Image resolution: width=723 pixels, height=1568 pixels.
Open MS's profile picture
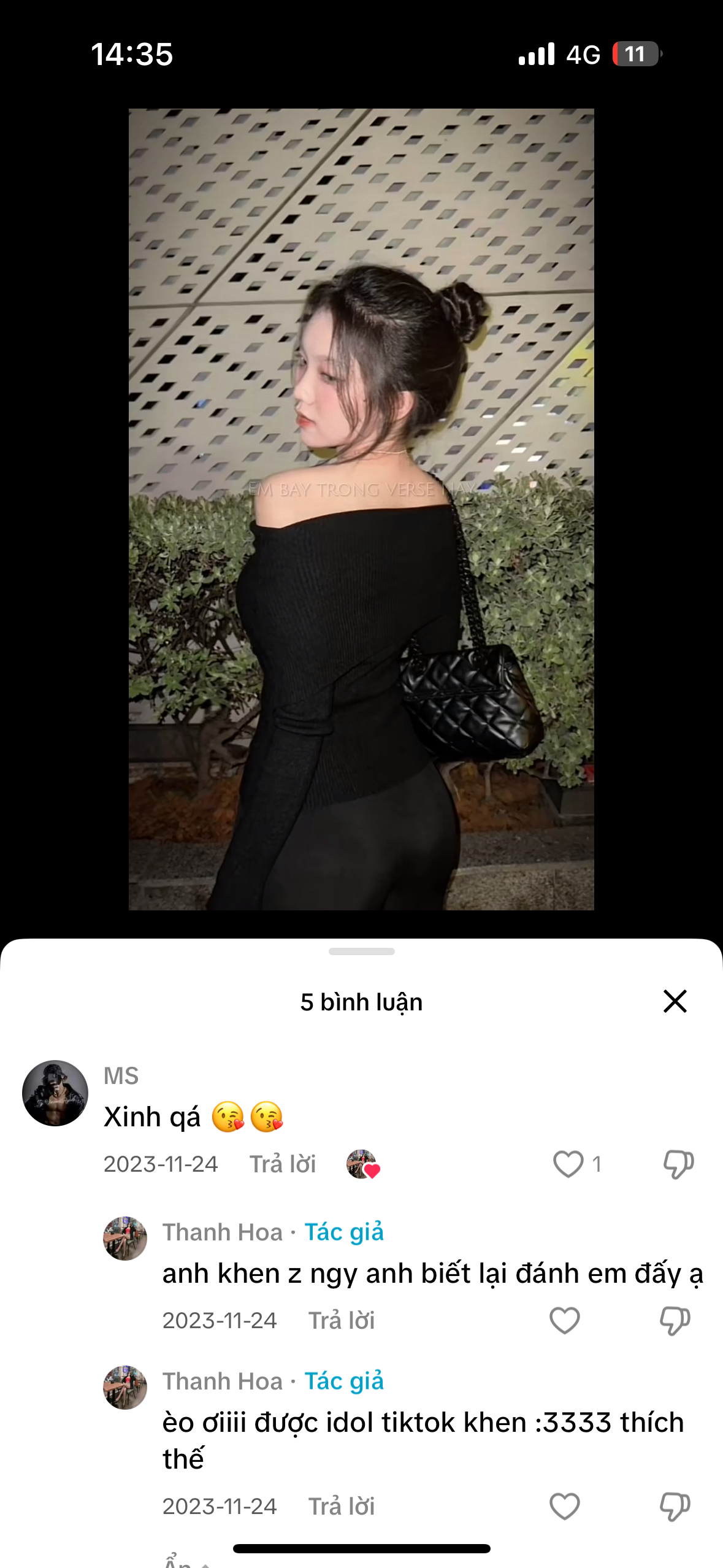(x=55, y=1093)
